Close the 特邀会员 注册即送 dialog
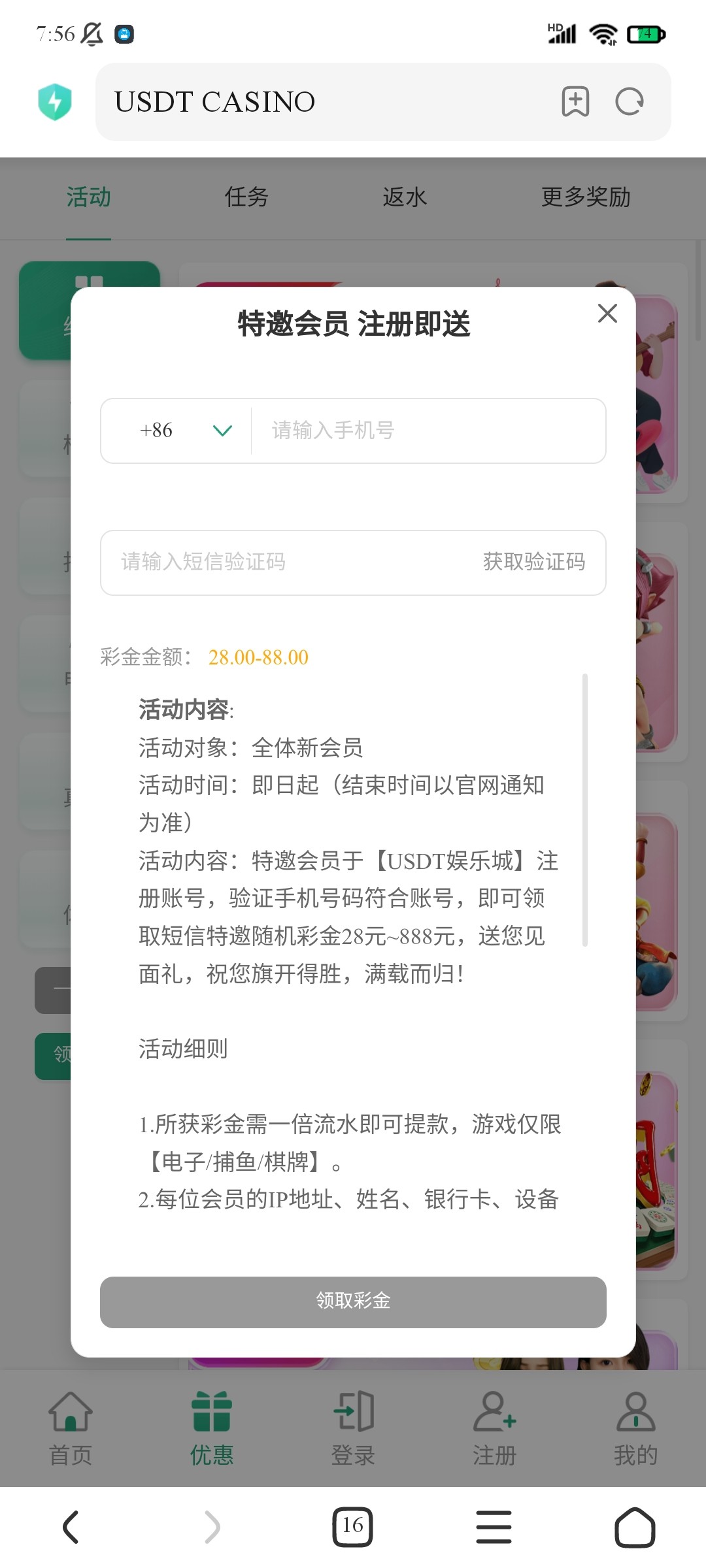 pyautogui.click(x=607, y=314)
